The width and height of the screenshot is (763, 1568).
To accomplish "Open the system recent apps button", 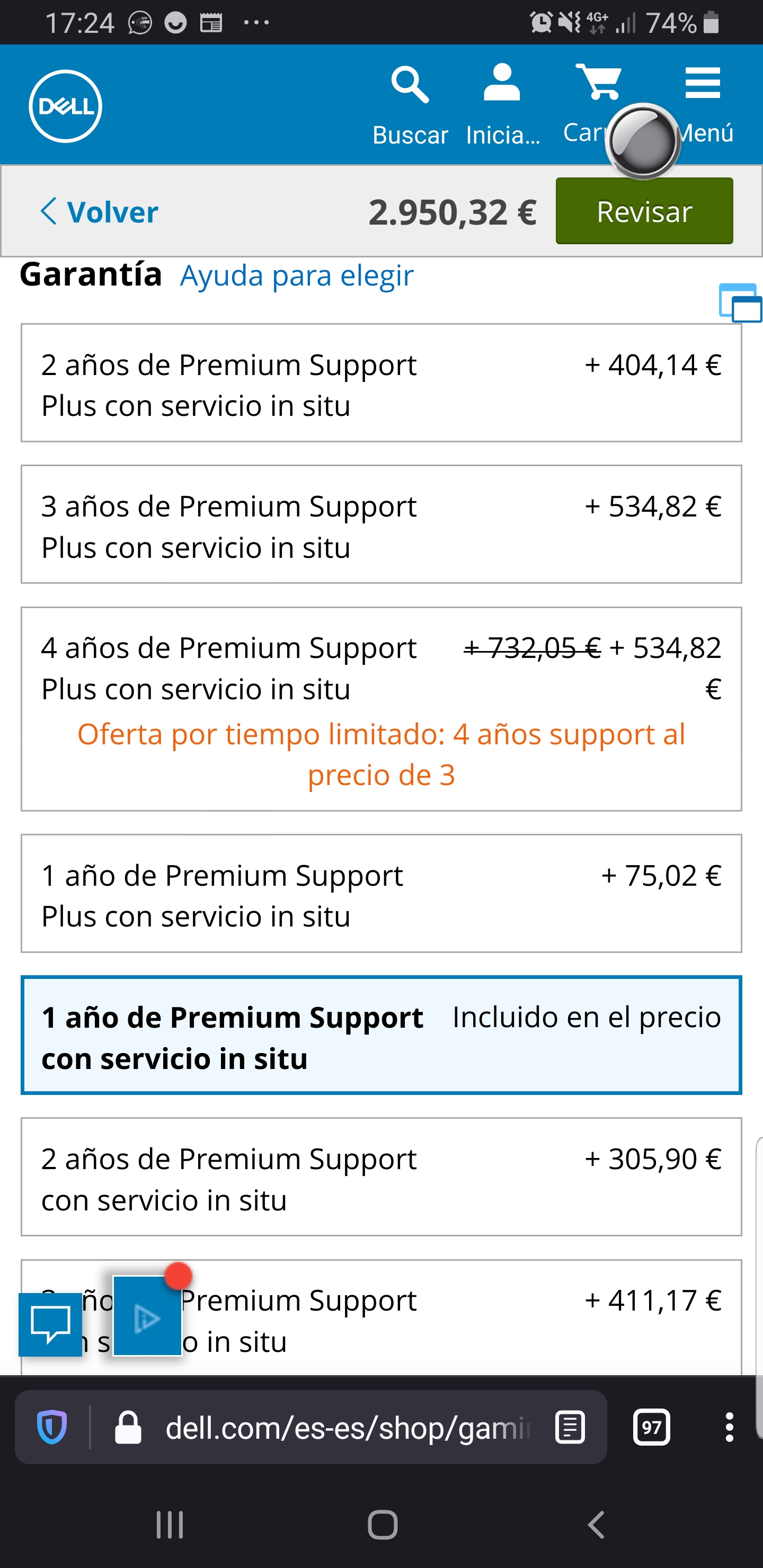I will pos(170,1525).
